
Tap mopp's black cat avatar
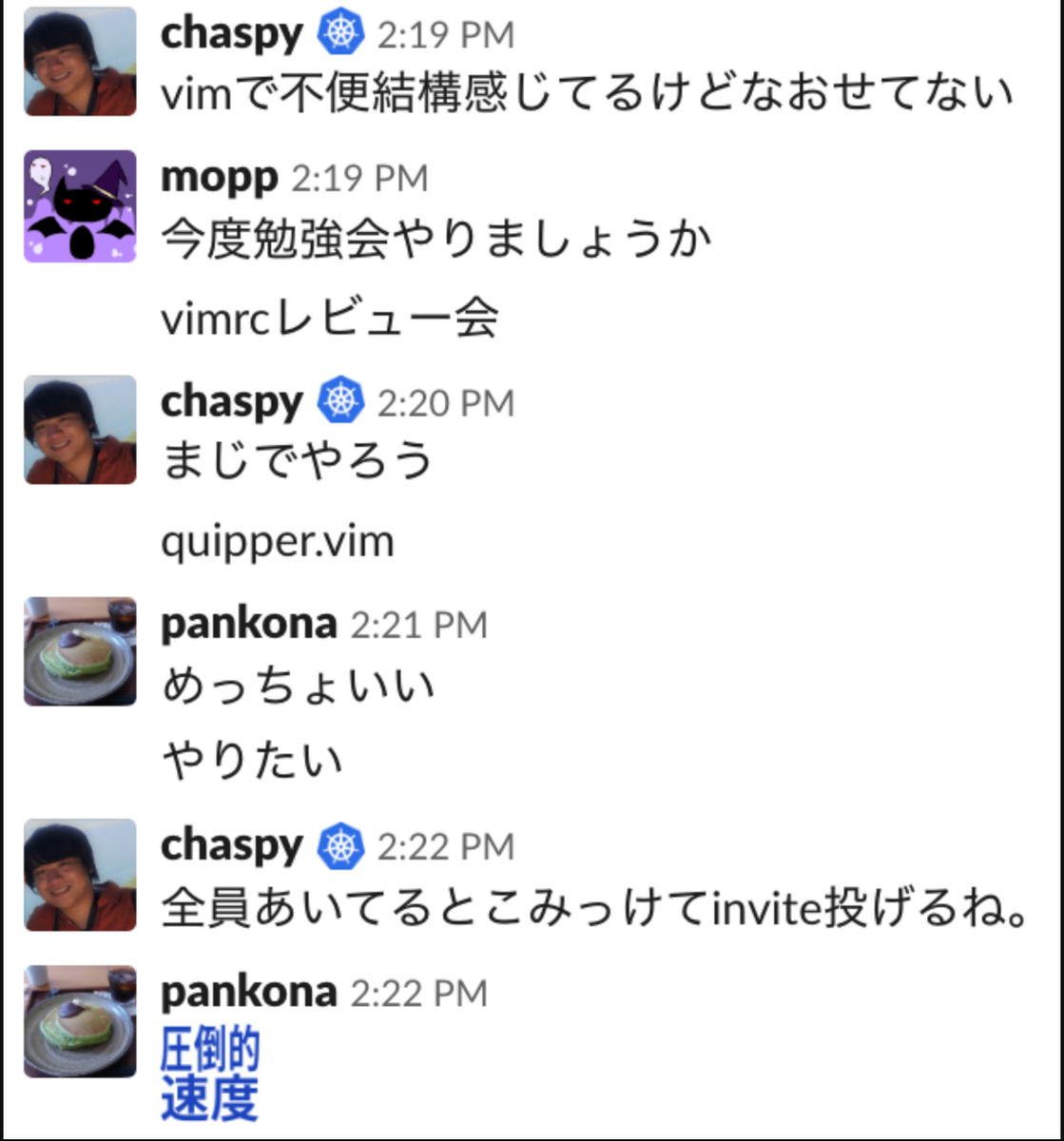point(80,205)
